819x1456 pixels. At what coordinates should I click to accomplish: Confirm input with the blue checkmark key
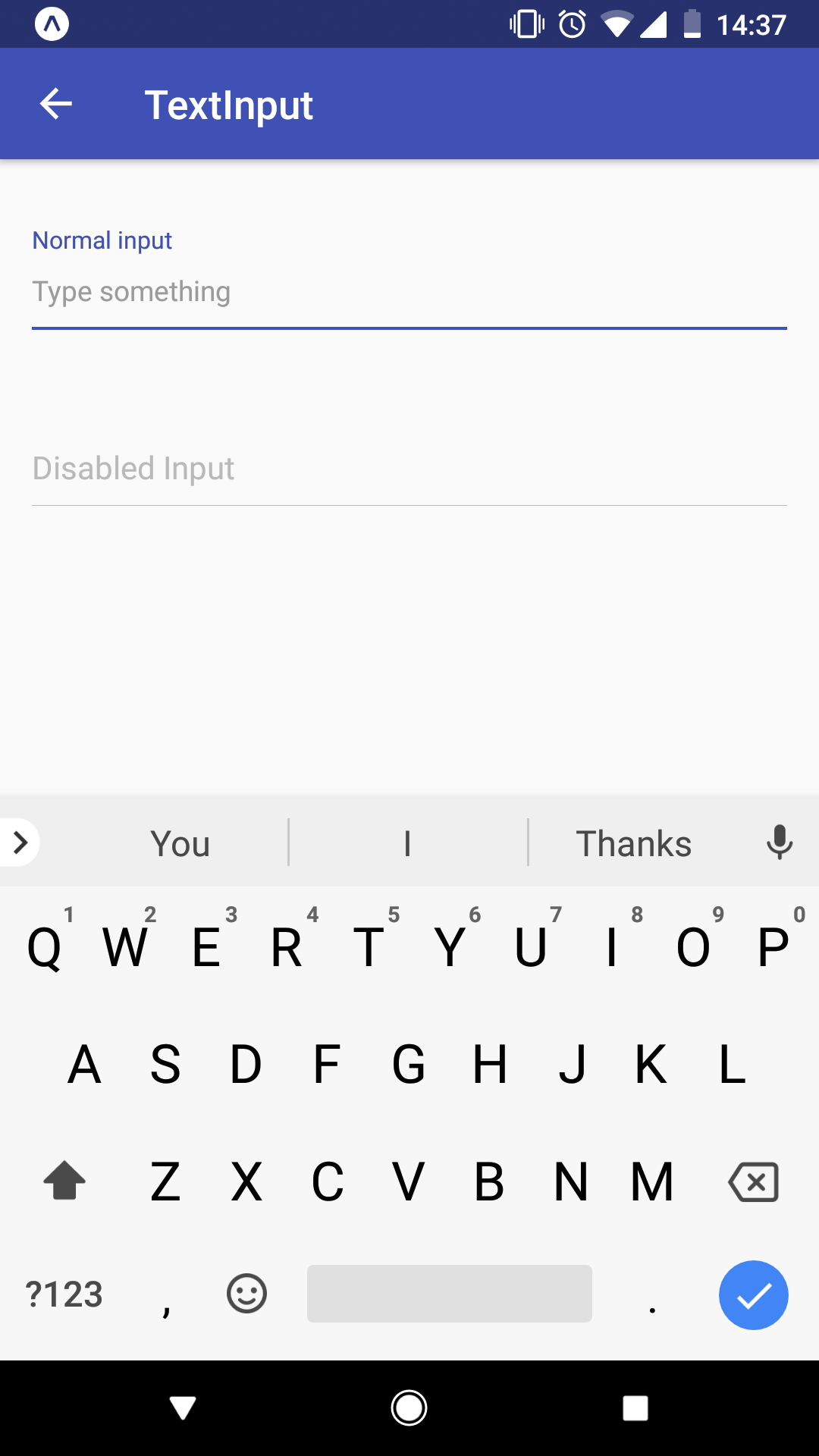[x=753, y=1294]
